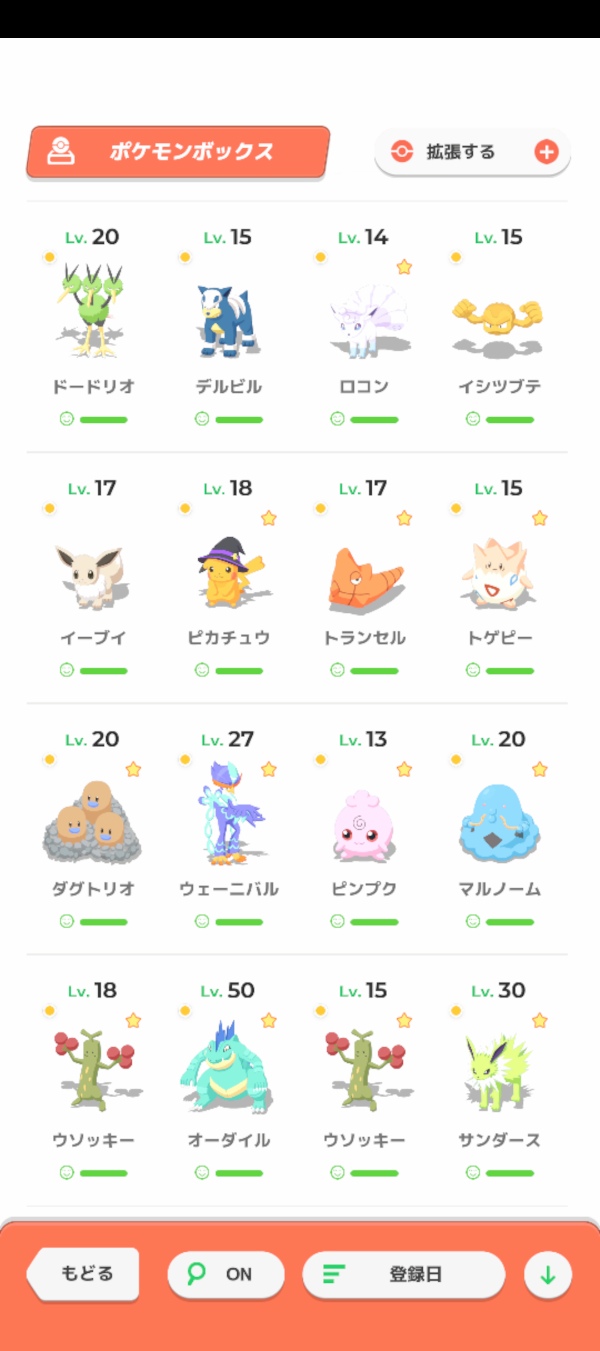Screen dimensions: 600x1351
Task: Reverse sort direction with the down arrow
Action: [548, 1275]
